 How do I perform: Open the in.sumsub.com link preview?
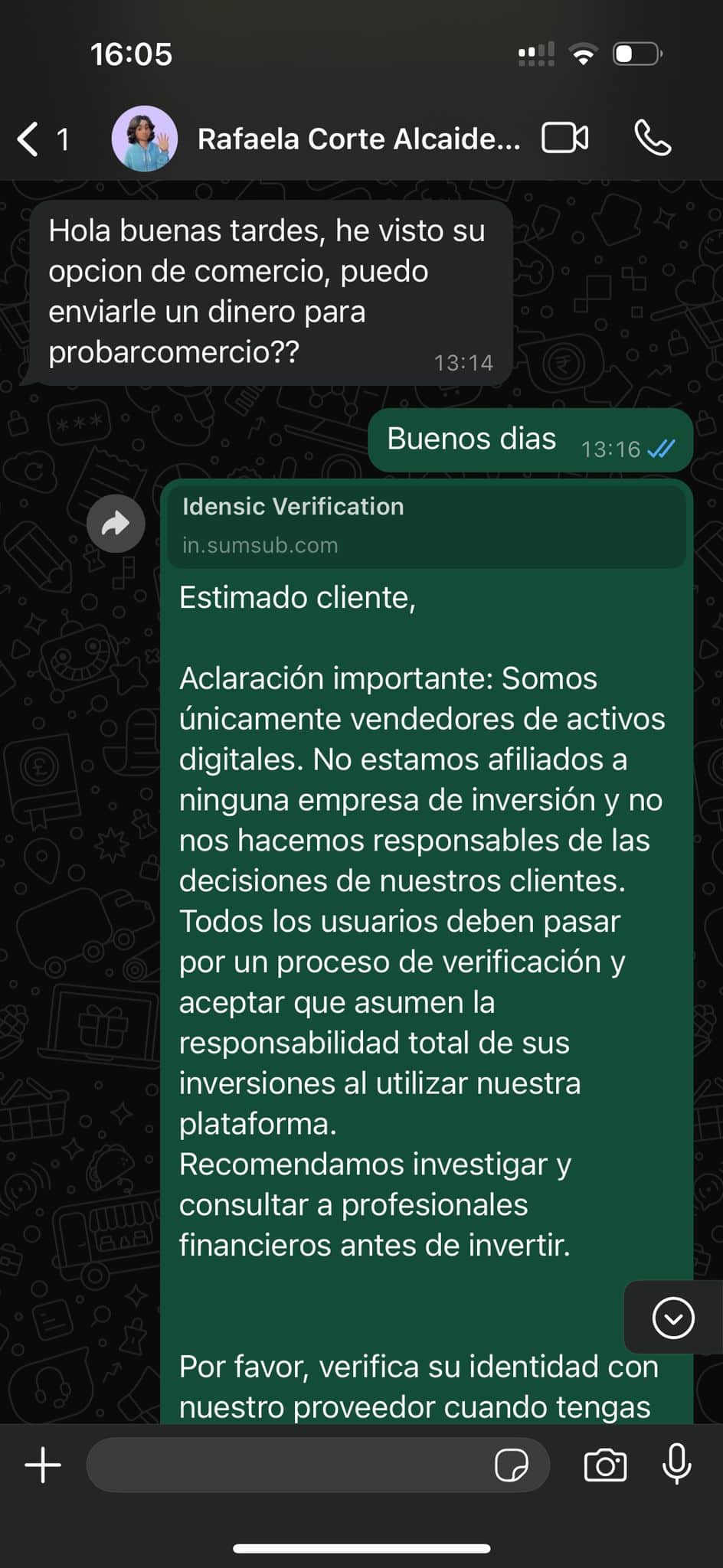tap(426, 525)
